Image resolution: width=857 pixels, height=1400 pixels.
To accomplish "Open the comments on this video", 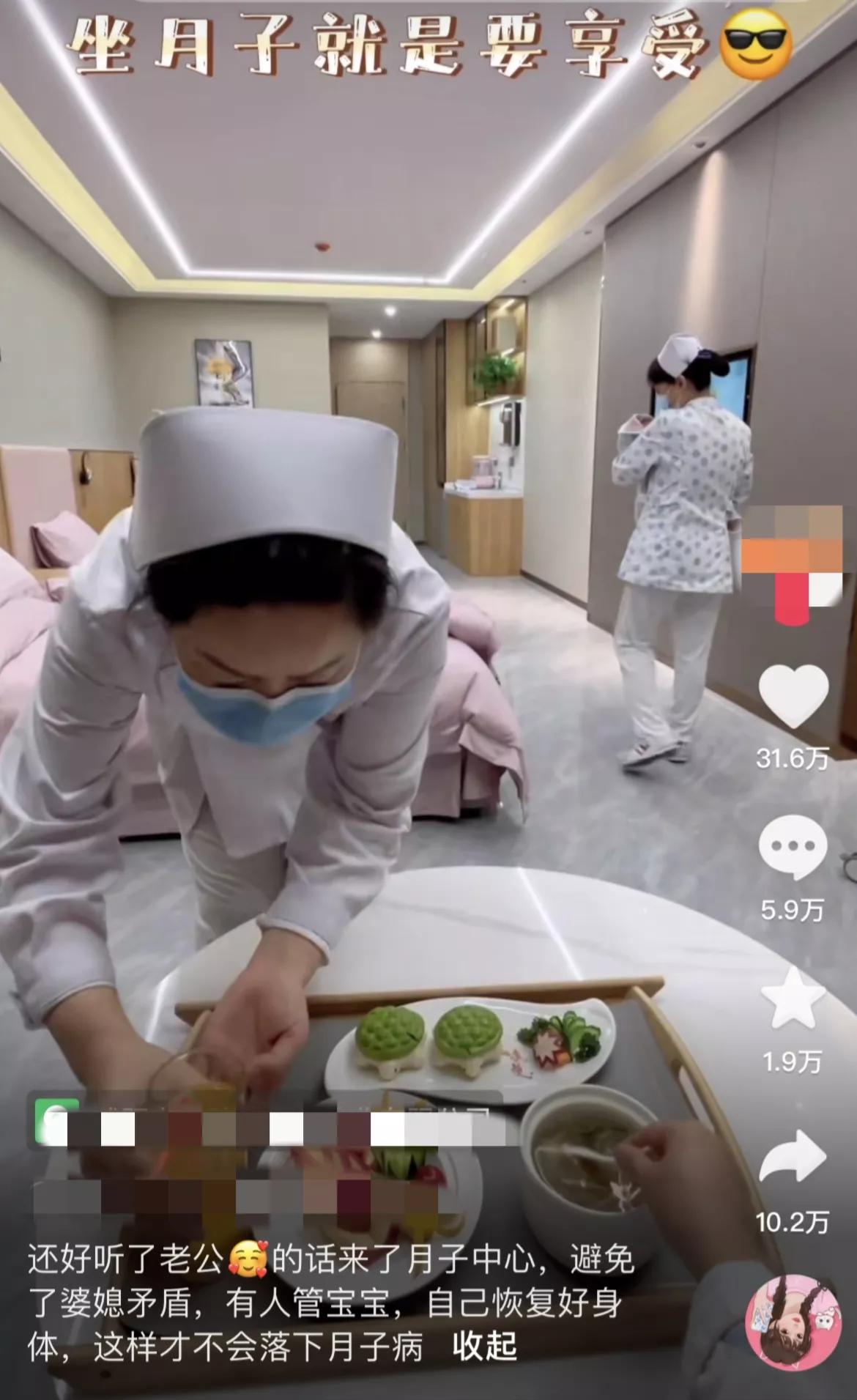I will tap(793, 848).
